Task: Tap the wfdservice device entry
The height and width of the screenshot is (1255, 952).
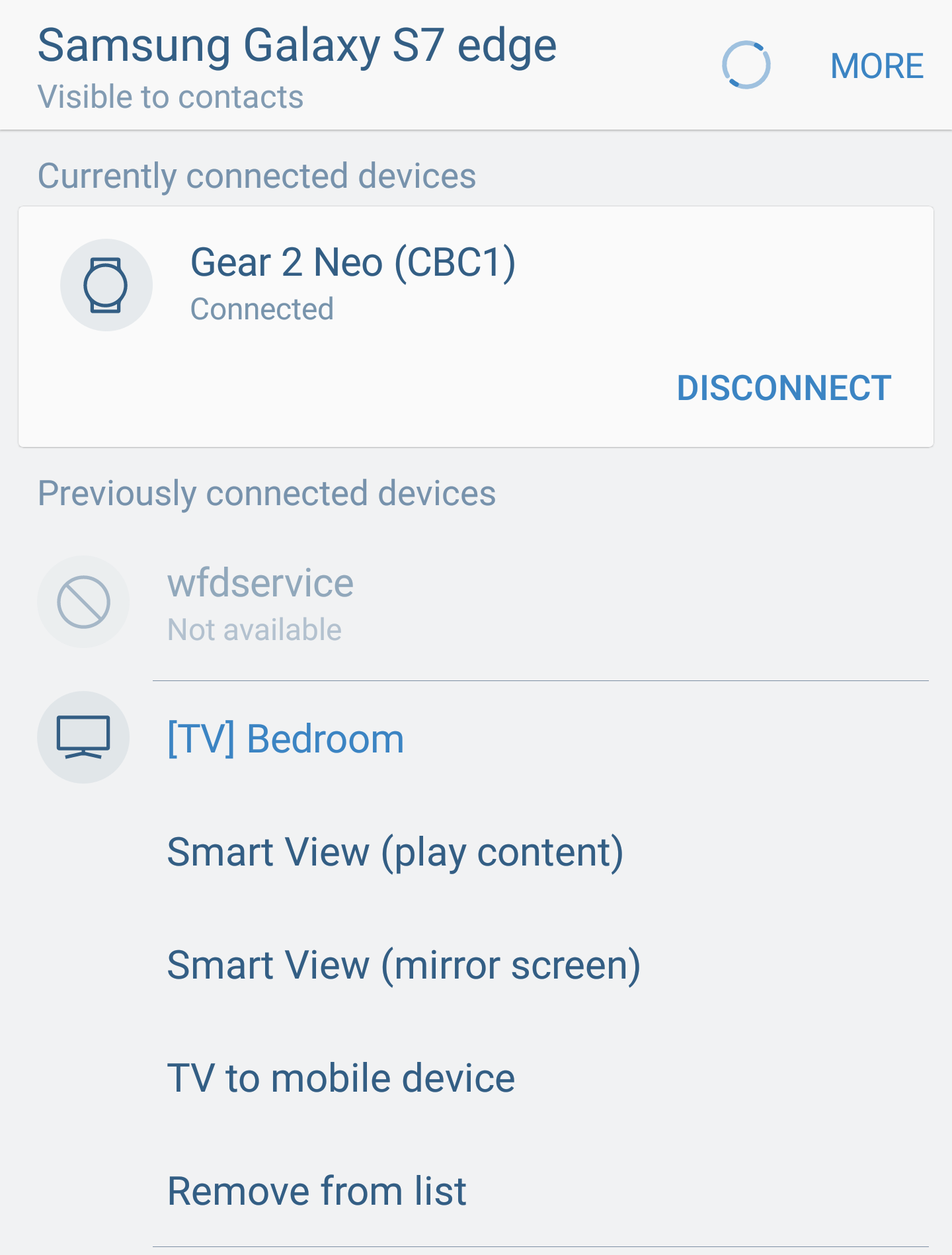Action: pyautogui.click(x=260, y=603)
